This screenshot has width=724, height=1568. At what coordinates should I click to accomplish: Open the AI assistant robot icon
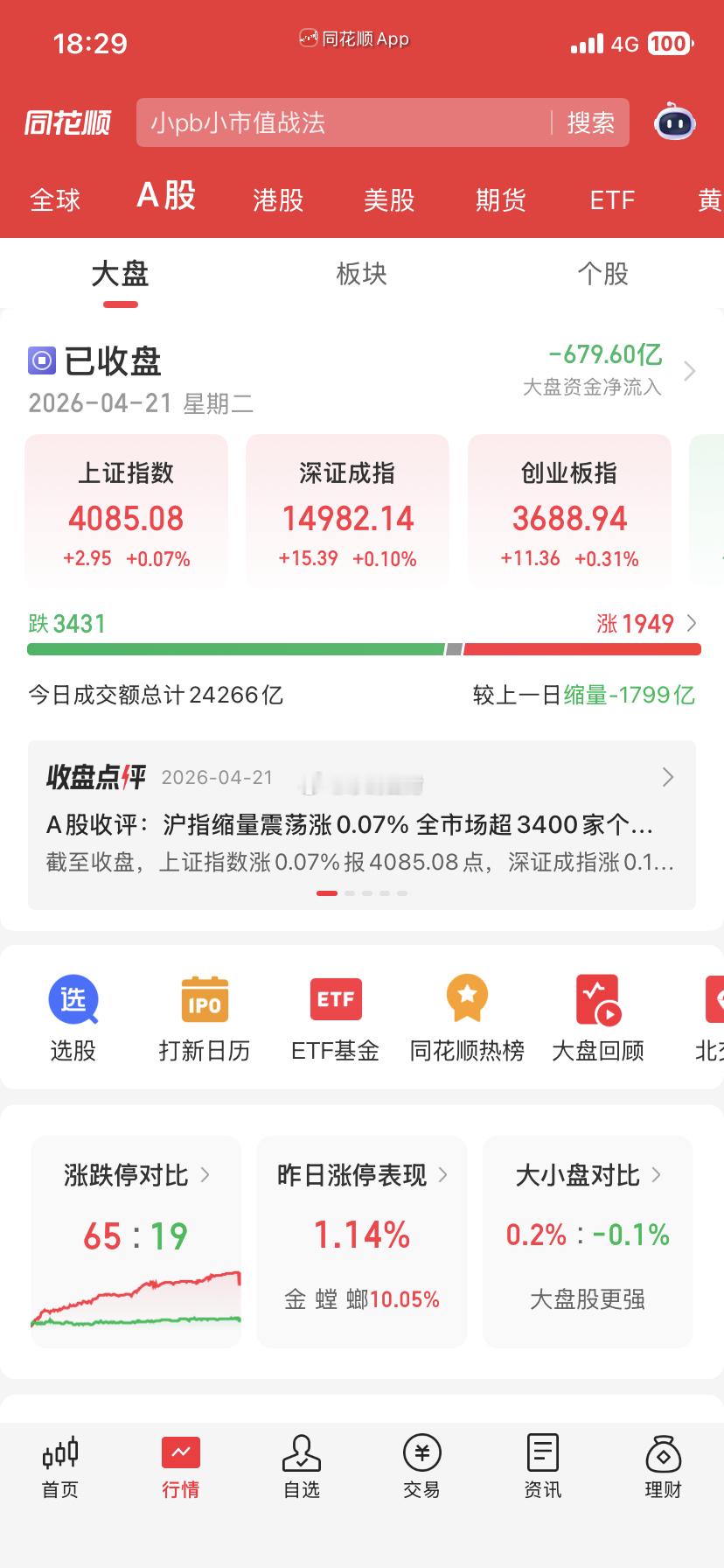pyautogui.click(x=673, y=122)
